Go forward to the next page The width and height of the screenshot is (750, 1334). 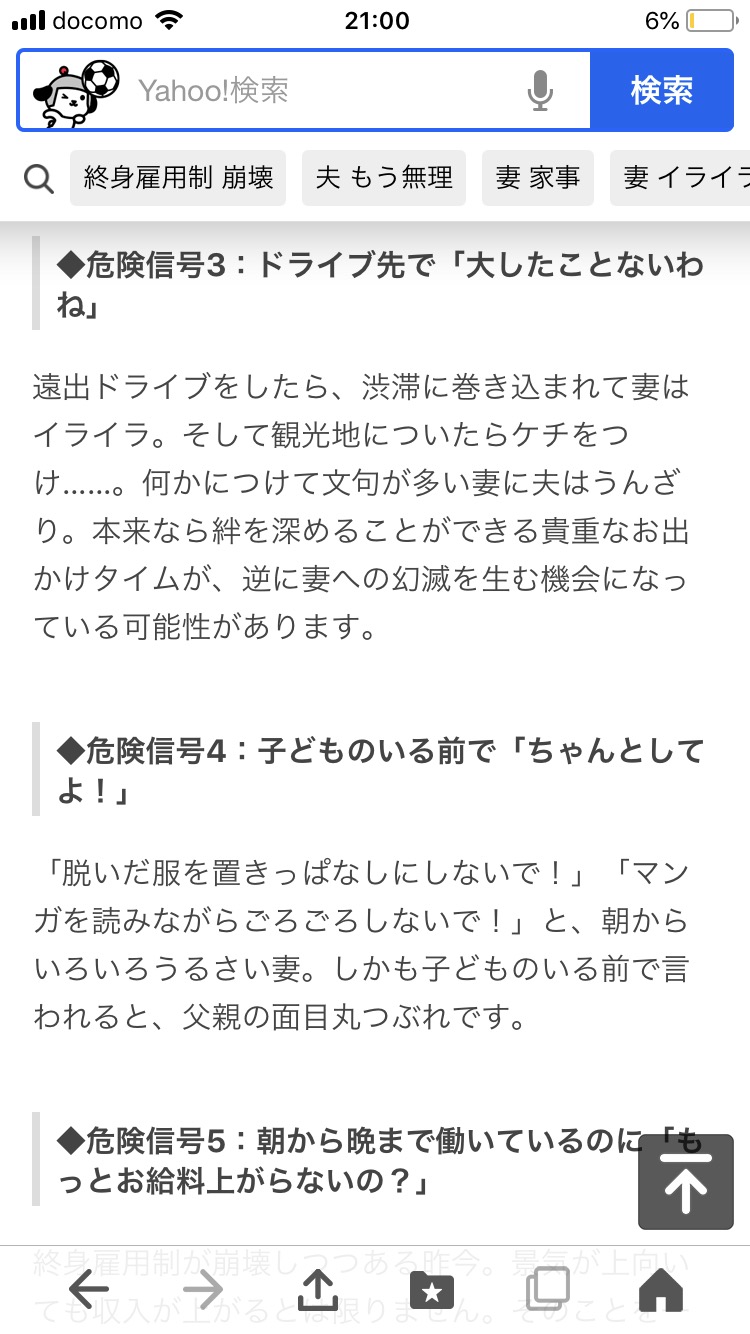[x=203, y=1290]
